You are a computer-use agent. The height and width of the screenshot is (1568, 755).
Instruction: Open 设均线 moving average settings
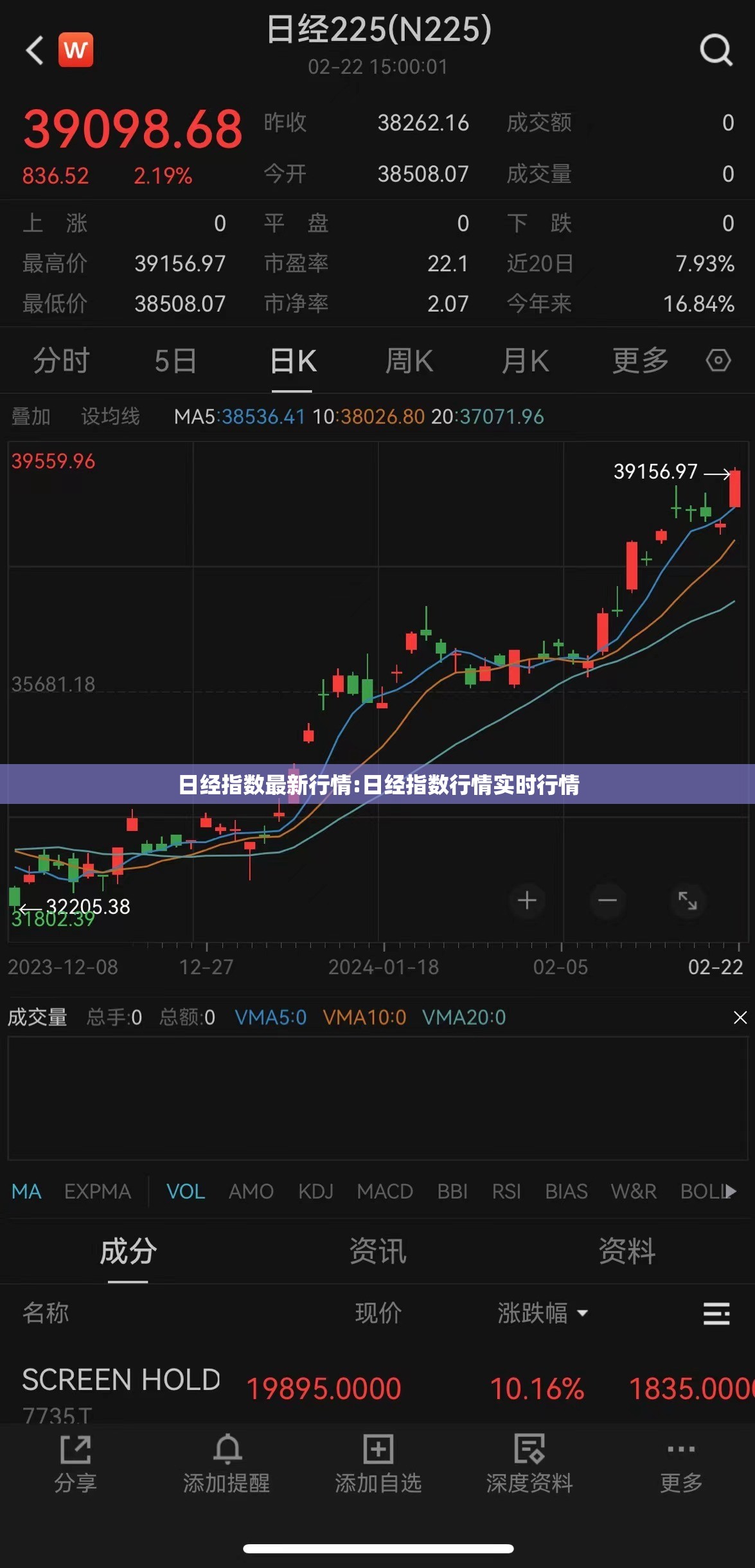[x=110, y=416]
